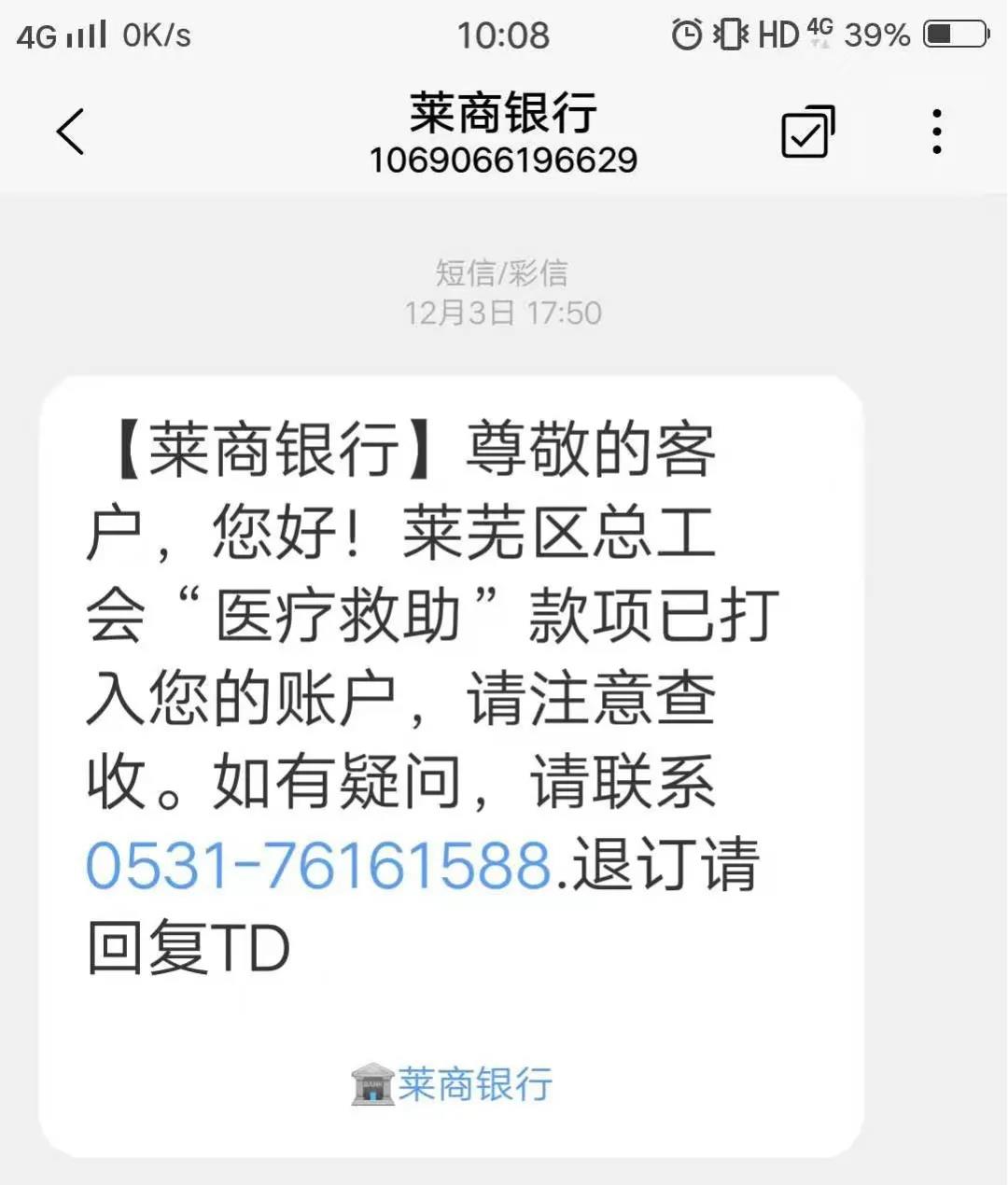Screen dimensions: 1008x1185
Task: Open the 莱商银行 link below the message
Action: [x=454, y=1084]
